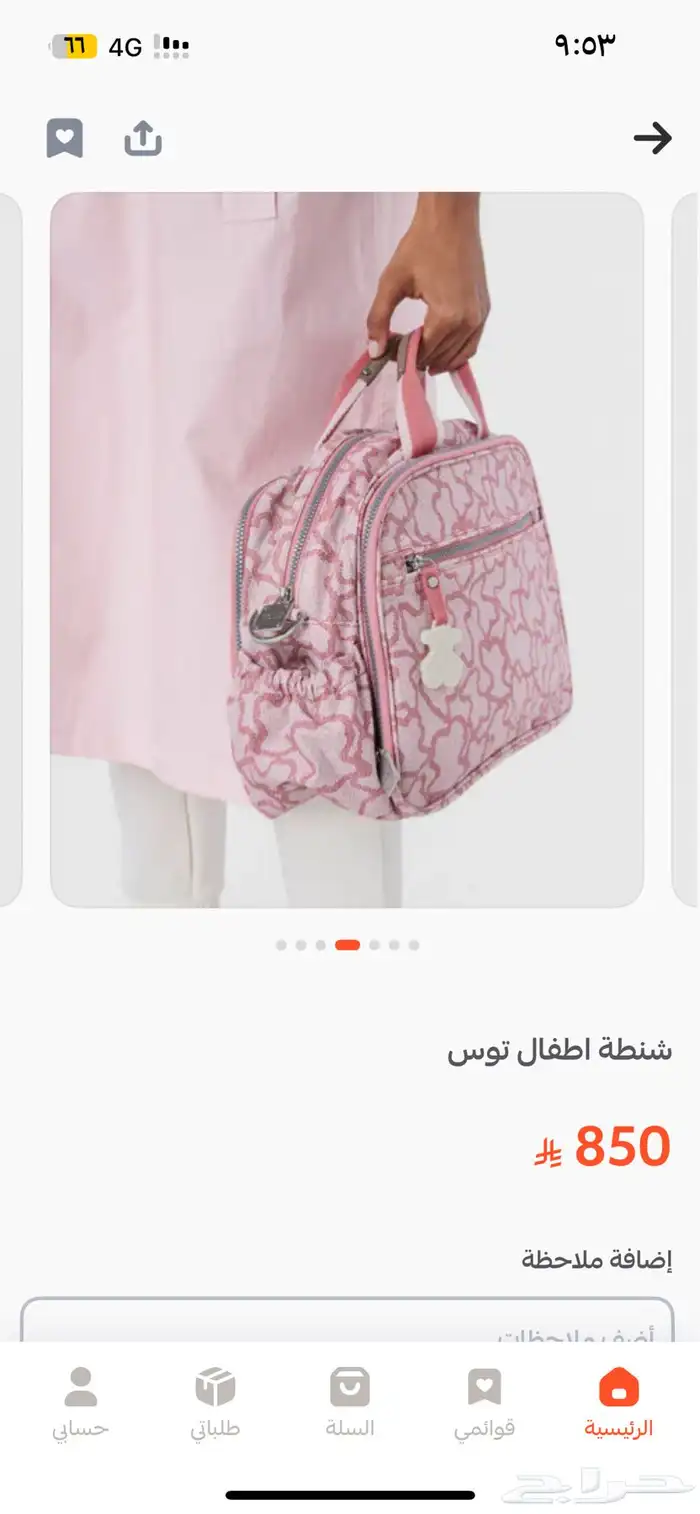The width and height of the screenshot is (700, 1514).
Task: Open the pink bag product photo
Action: point(347,550)
